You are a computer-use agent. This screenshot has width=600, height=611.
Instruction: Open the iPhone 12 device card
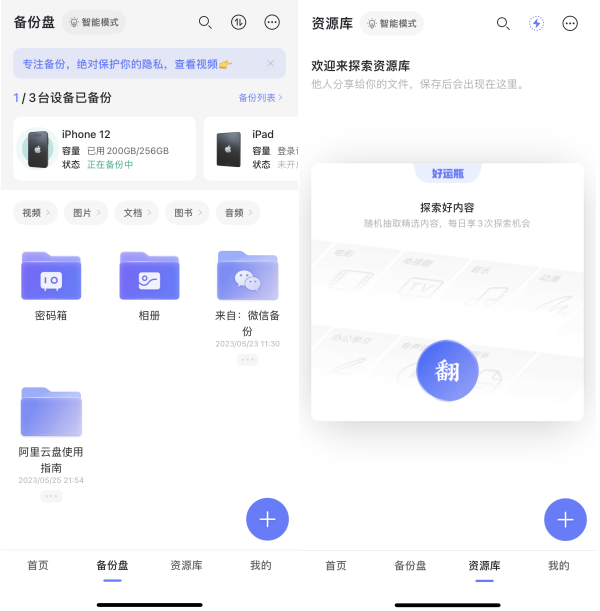click(104, 149)
